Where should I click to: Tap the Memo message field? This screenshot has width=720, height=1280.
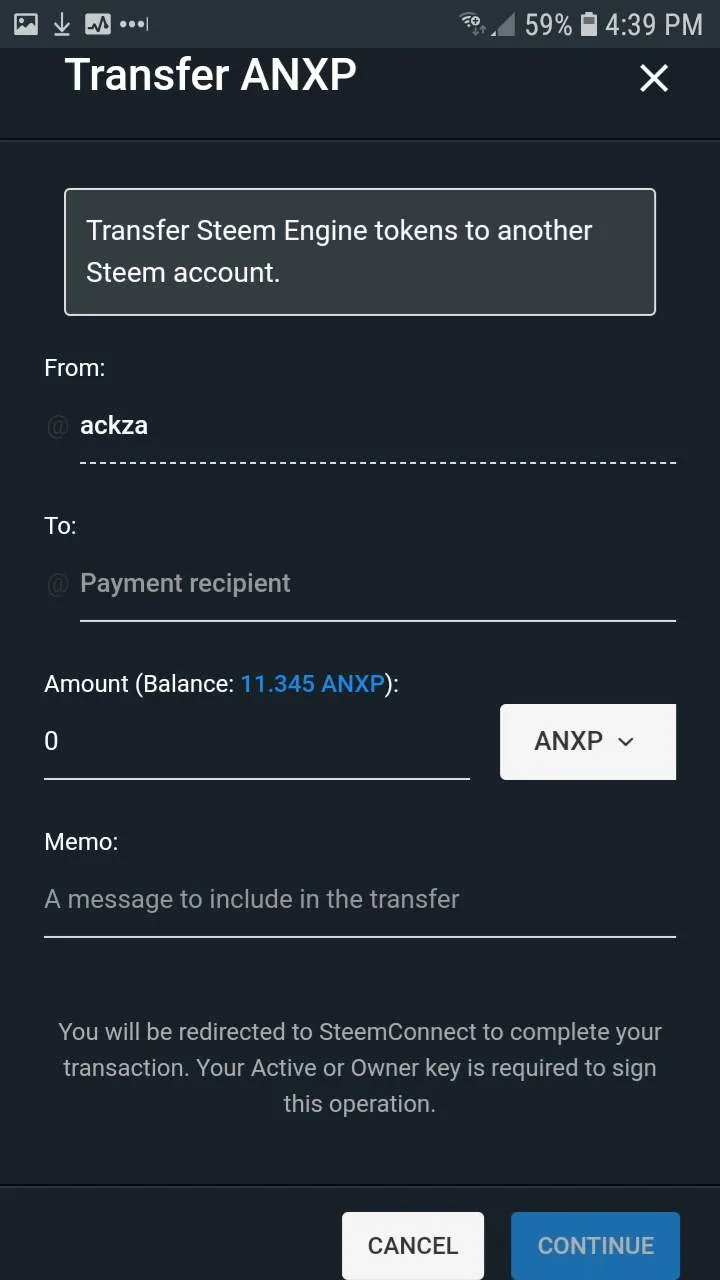pyautogui.click(x=360, y=899)
